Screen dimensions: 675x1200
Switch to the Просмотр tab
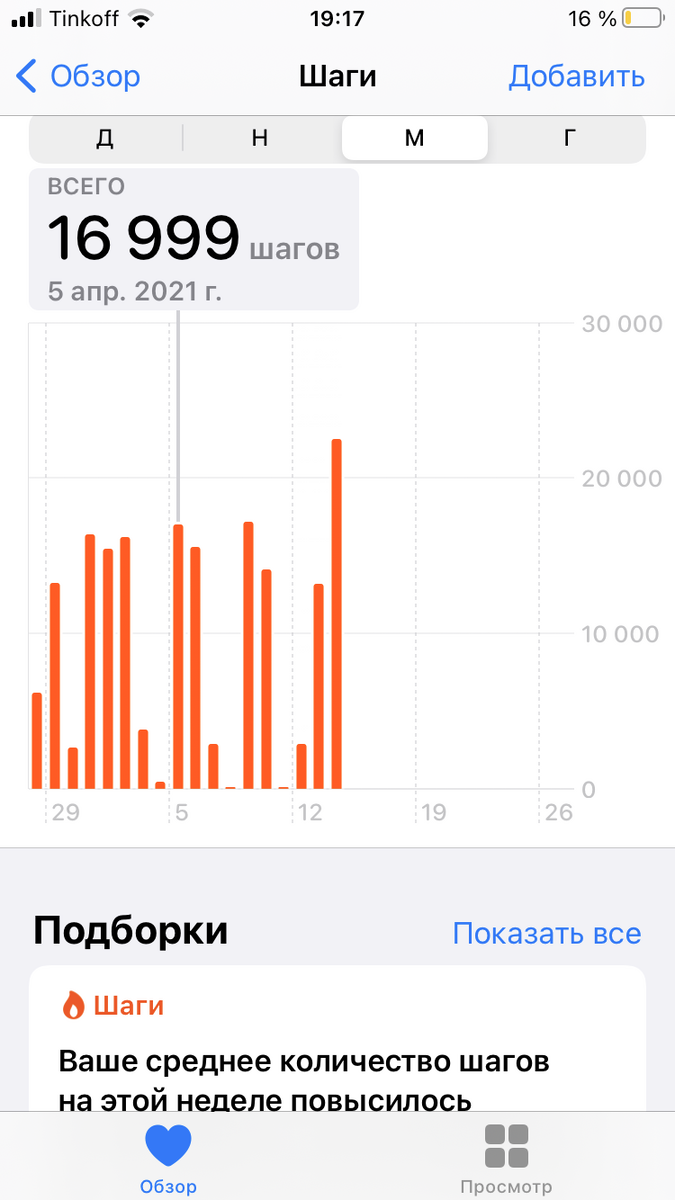coord(506,1158)
